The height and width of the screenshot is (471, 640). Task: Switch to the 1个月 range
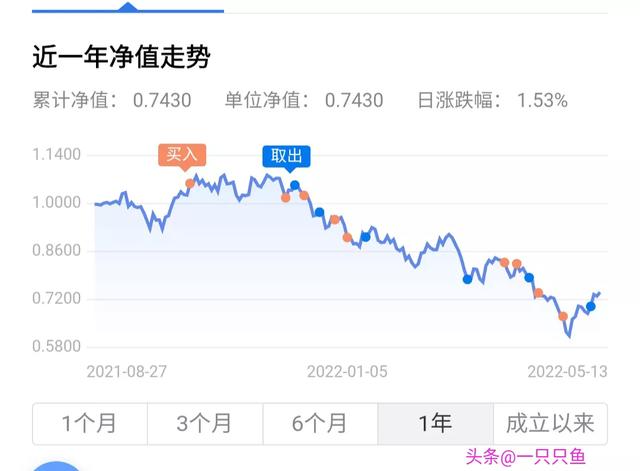[x=90, y=424]
